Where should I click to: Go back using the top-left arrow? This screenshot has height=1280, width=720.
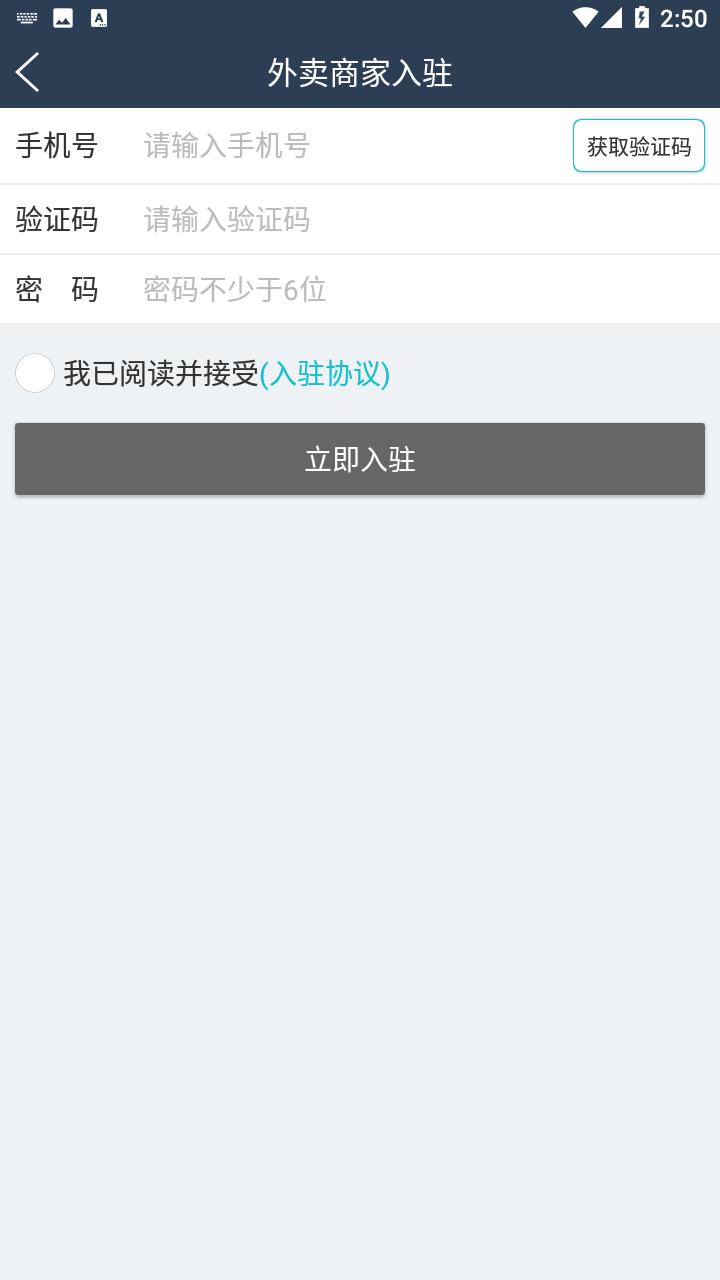click(28, 73)
